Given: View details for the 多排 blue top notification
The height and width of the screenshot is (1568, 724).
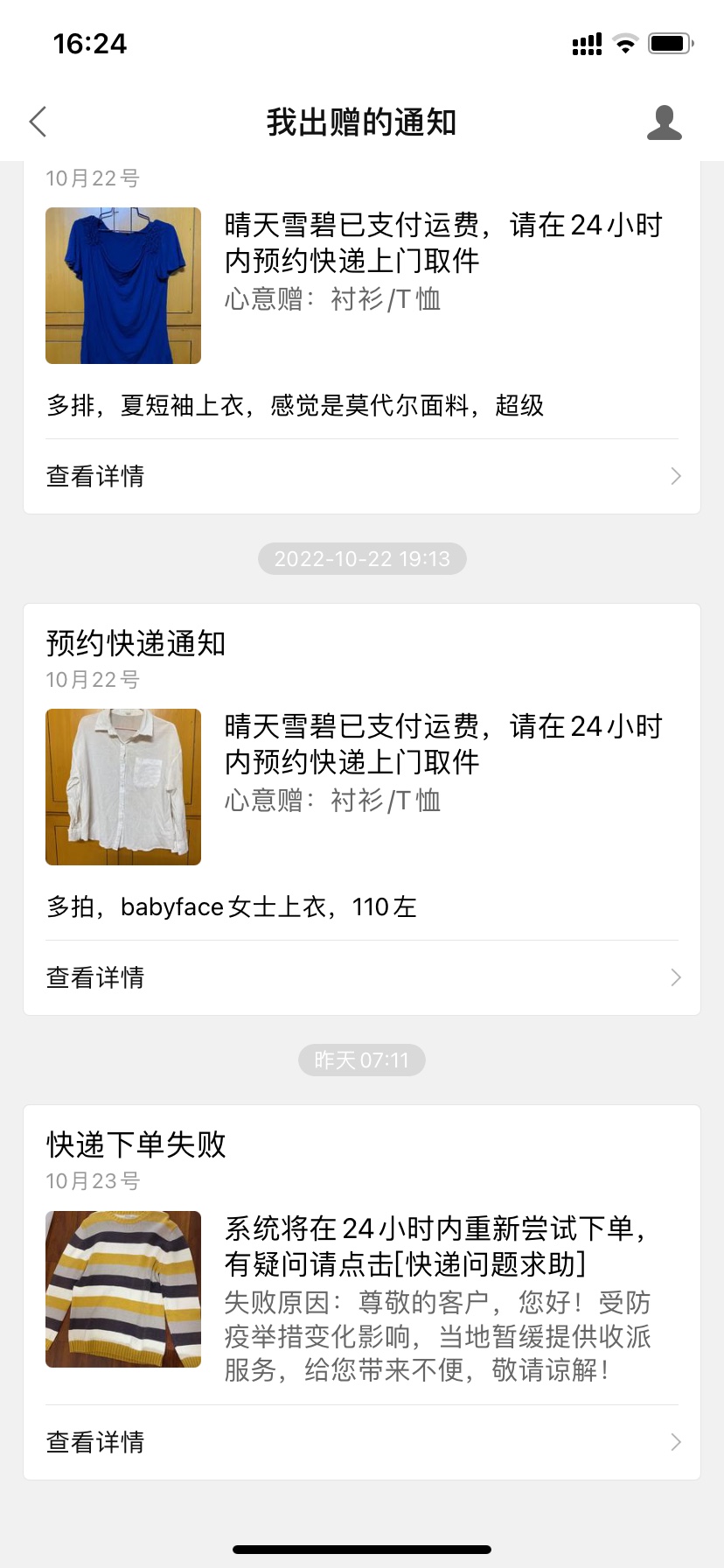Looking at the screenshot, I should point(362,476).
